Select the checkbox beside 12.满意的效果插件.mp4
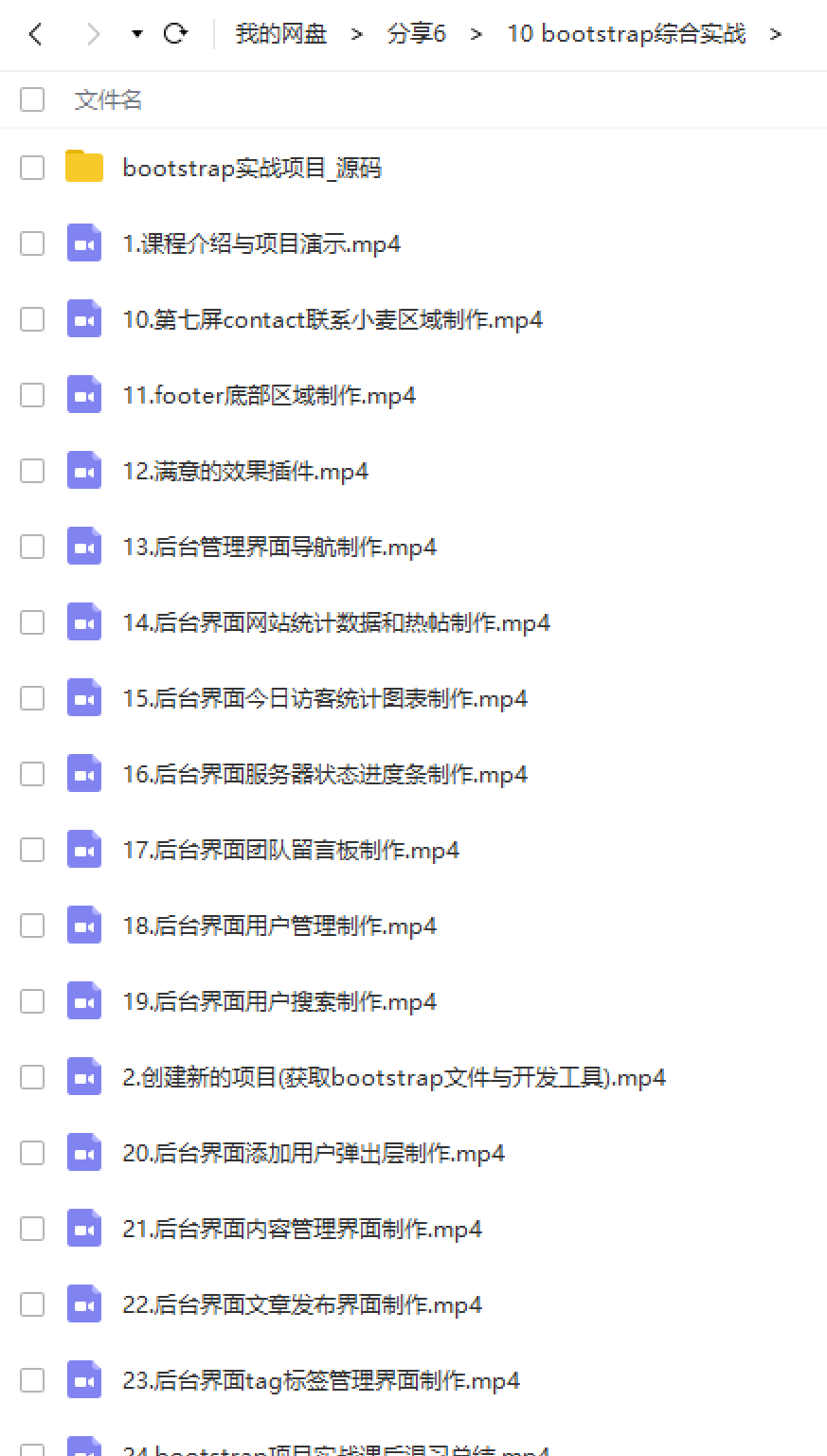This screenshot has width=827, height=1456. coord(32,471)
